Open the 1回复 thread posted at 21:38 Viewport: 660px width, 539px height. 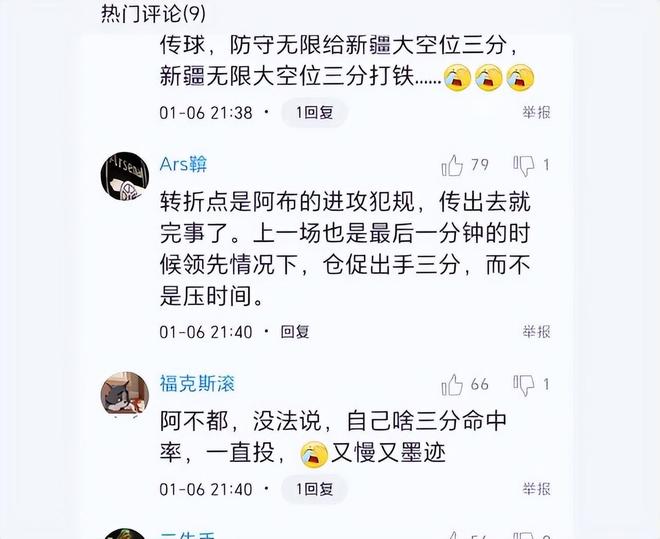click(x=313, y=113)
